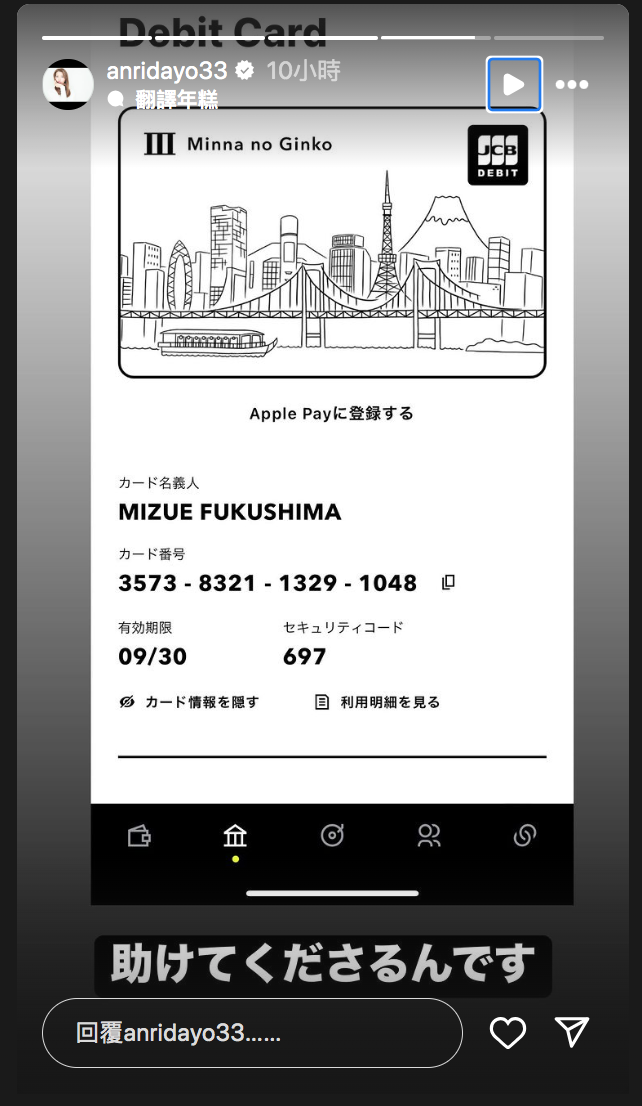The image size is (642, 1106).
Task: Like this story with the heart
Action: 508,1033
